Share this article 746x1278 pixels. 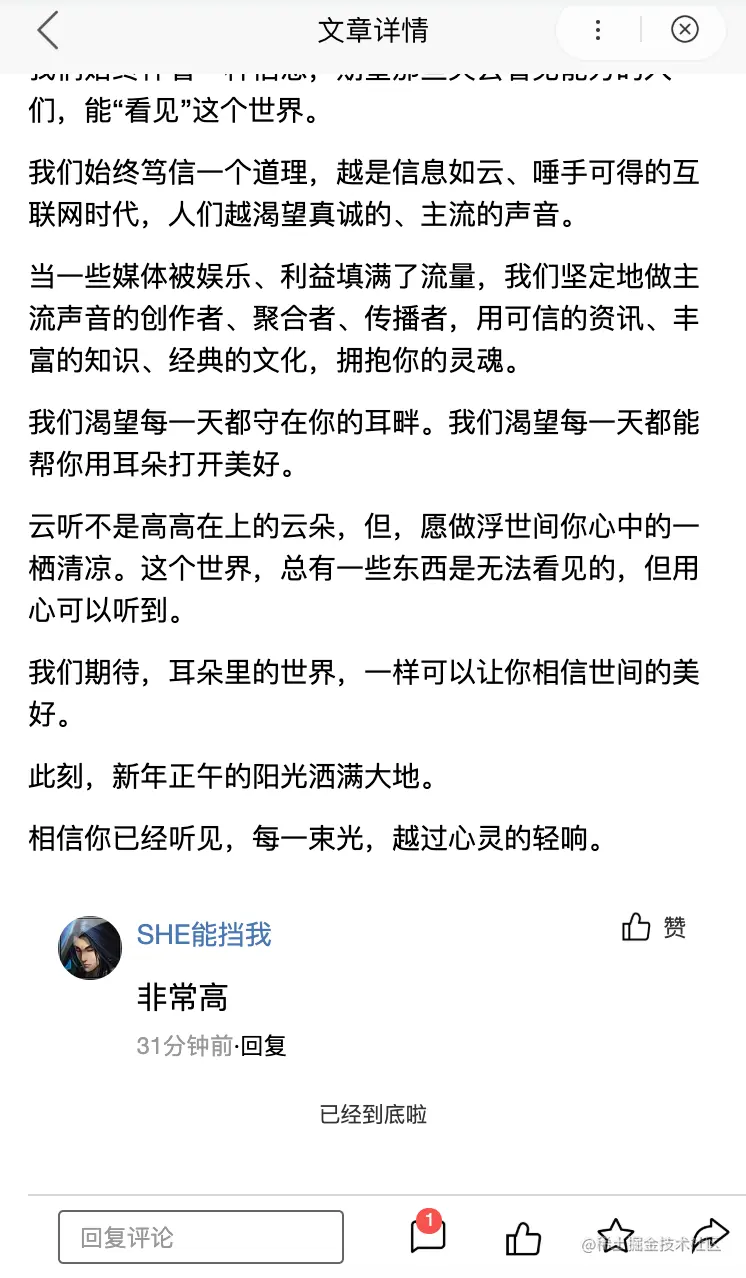709,1235
